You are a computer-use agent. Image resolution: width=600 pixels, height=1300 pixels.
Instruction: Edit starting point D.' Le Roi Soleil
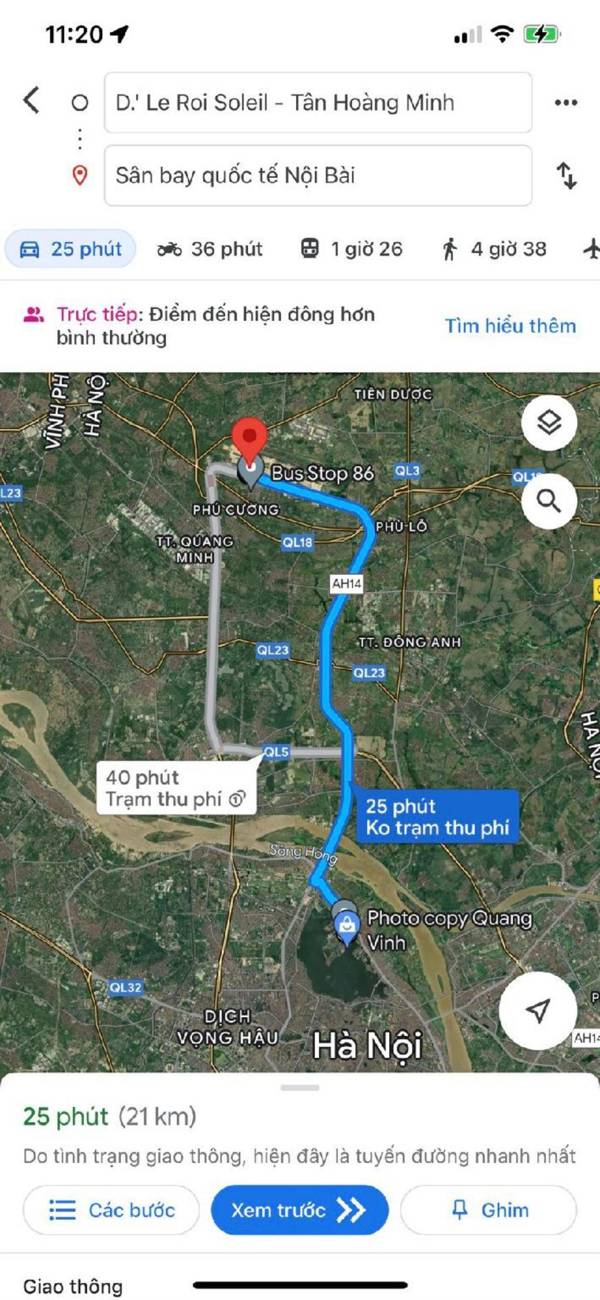[x=317, y=102]
